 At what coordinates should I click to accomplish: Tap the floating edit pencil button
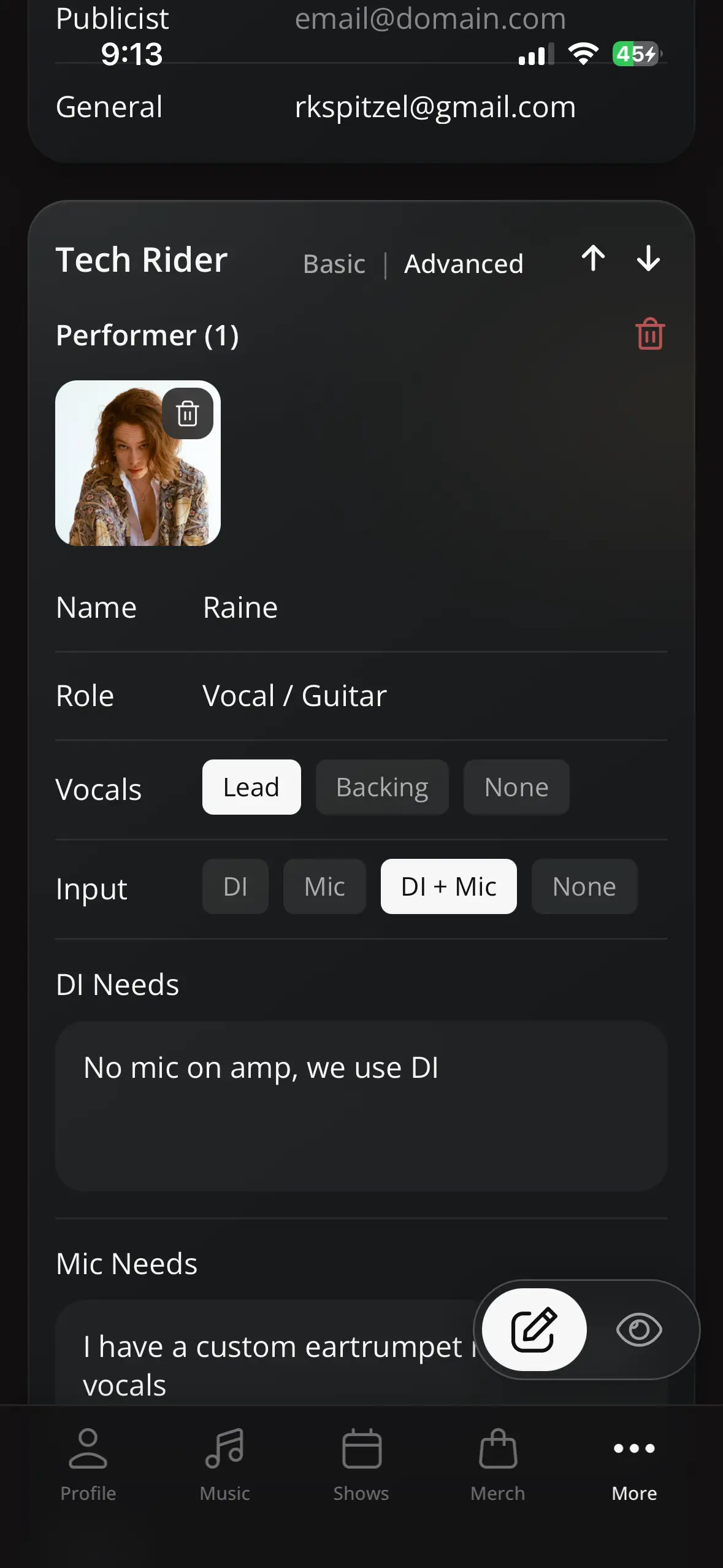534,1329
